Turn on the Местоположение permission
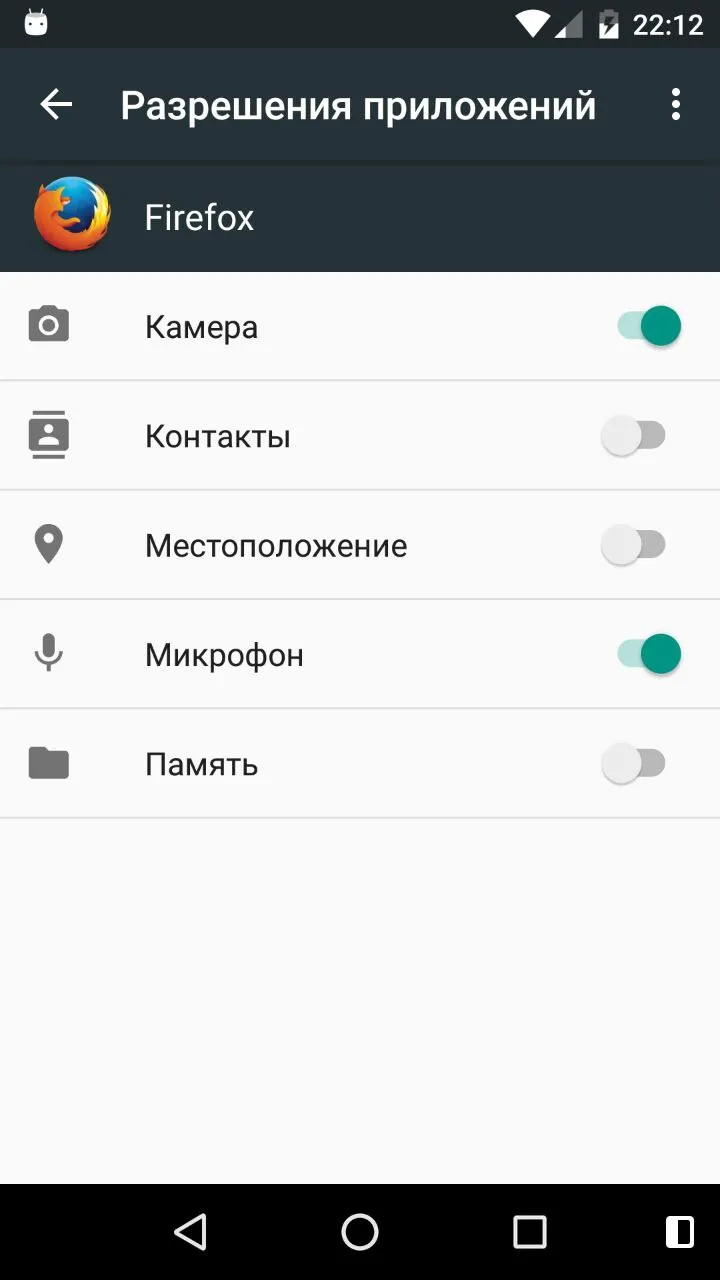Viewport: 720px width, 1280px height. [x=634, y=545]
